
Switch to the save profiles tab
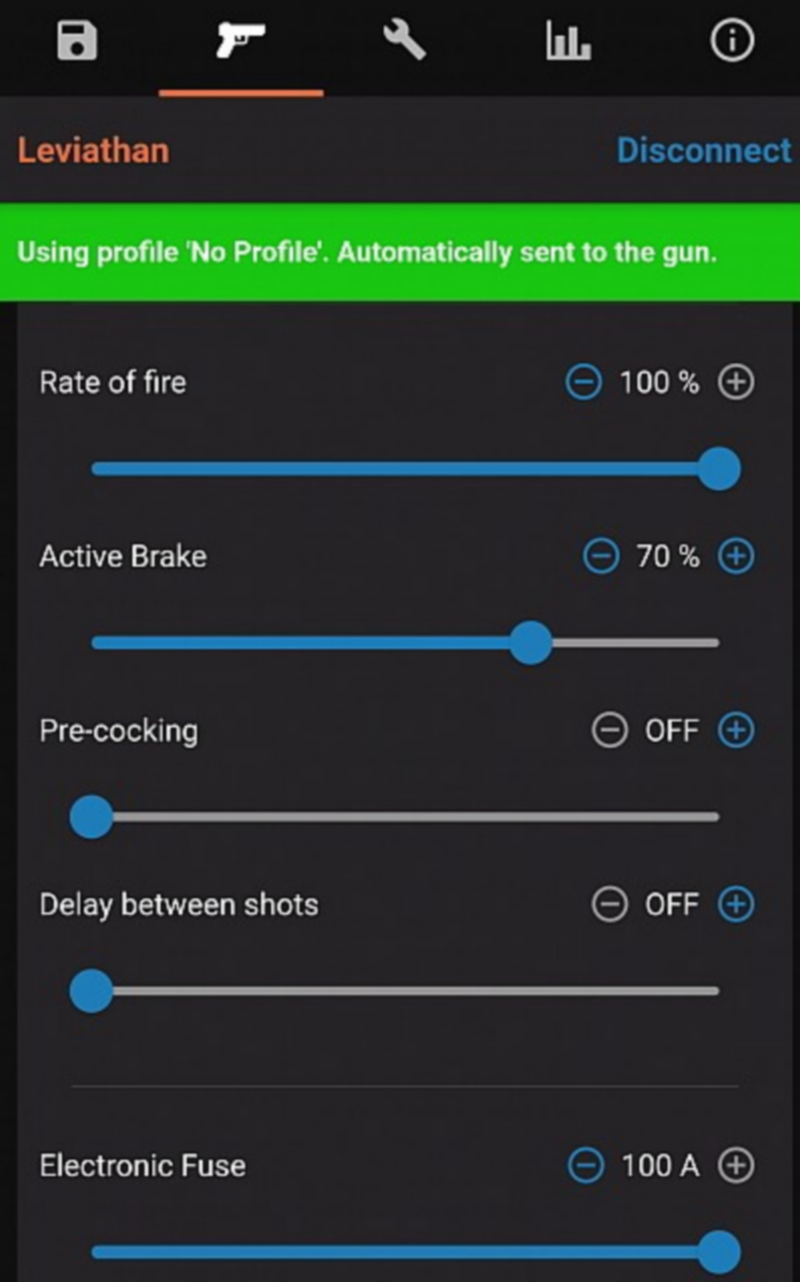point(77,42)
